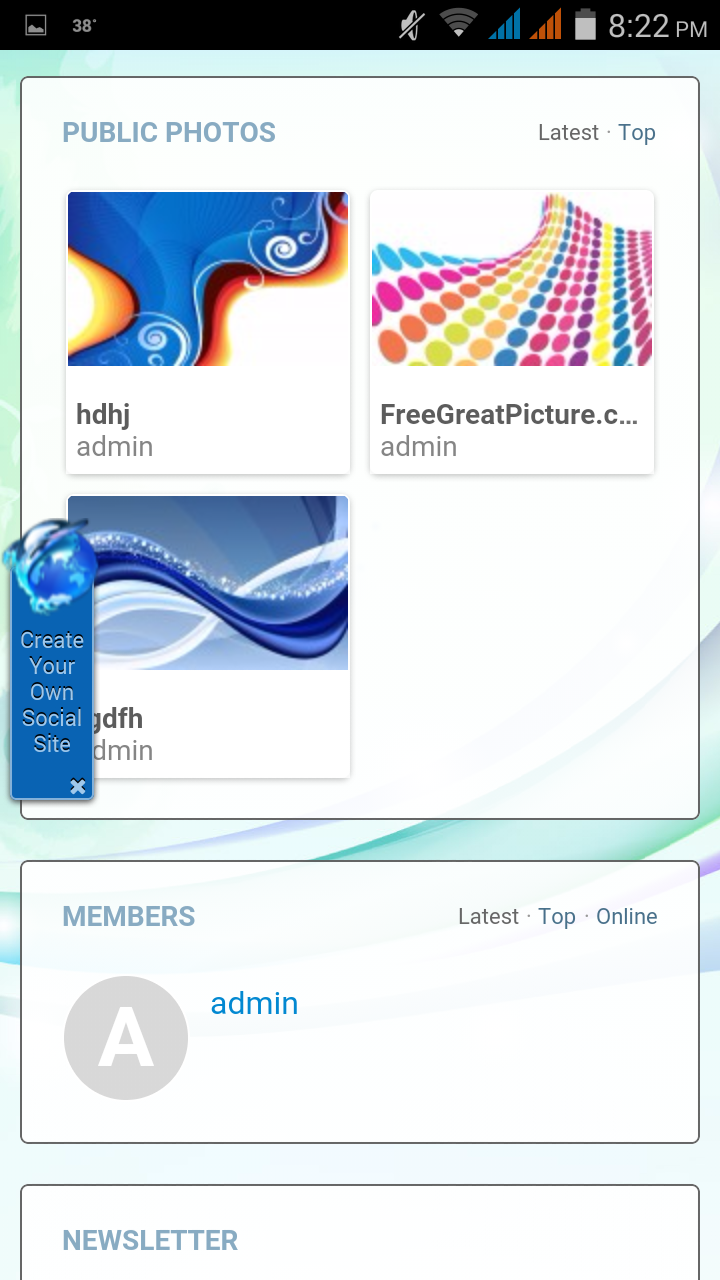Show Top public photos
The width and height of the screenshot is (720, 1280).
coord(637,133)
